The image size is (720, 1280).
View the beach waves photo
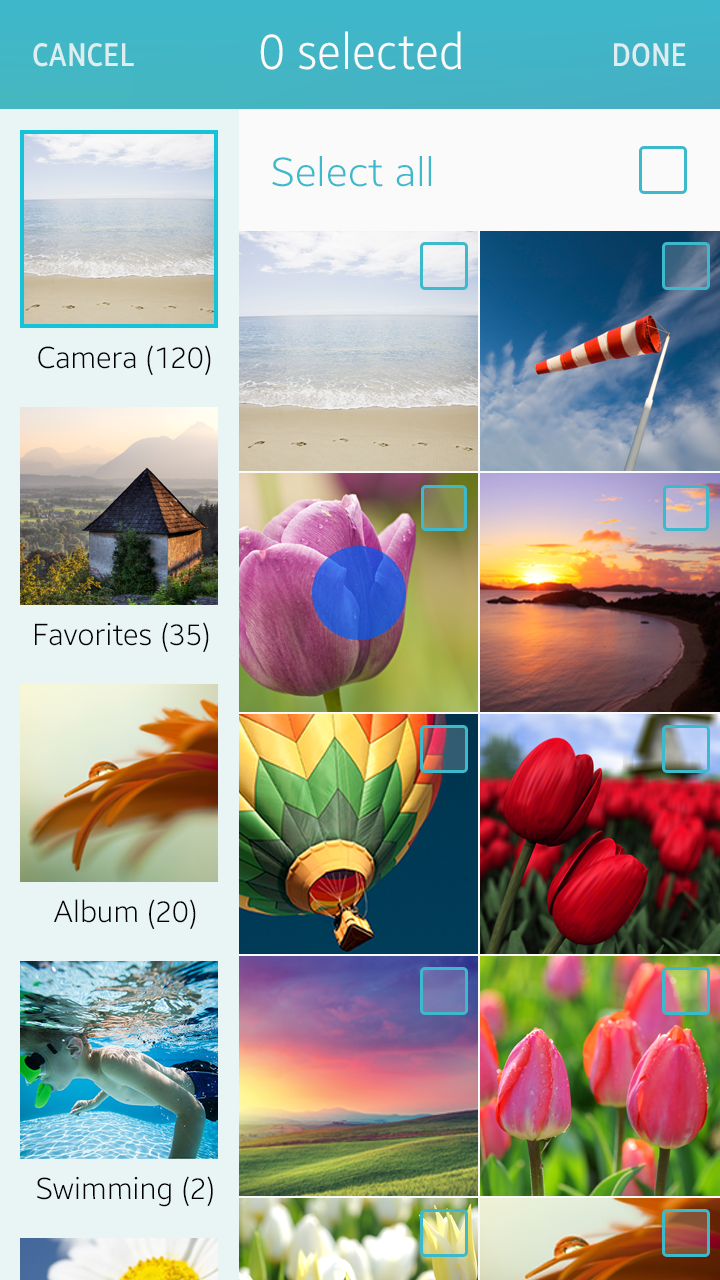[x=340, y=380]
